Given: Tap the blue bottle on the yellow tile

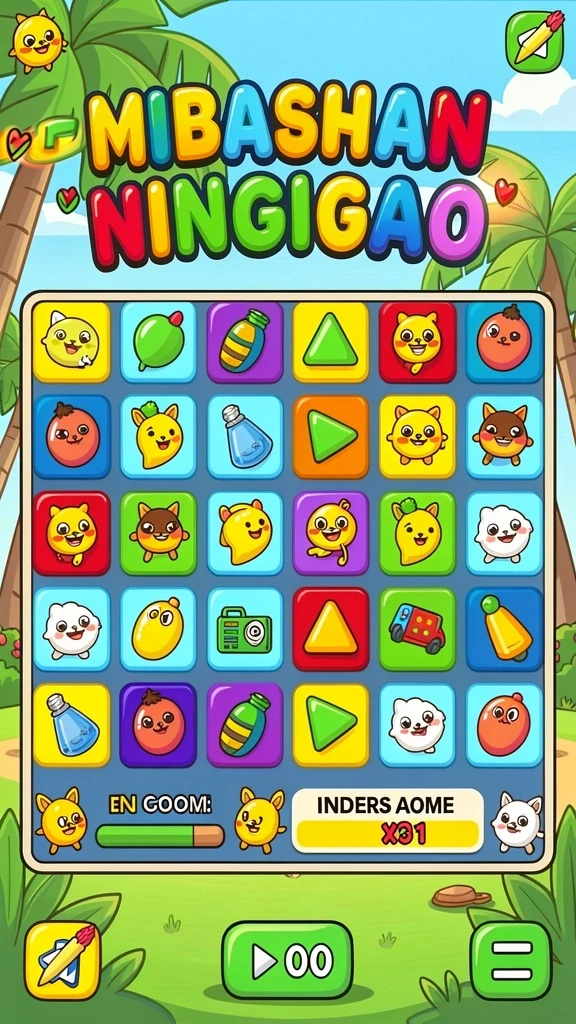Looking at the screenshot, I should [x=72, y=725].
